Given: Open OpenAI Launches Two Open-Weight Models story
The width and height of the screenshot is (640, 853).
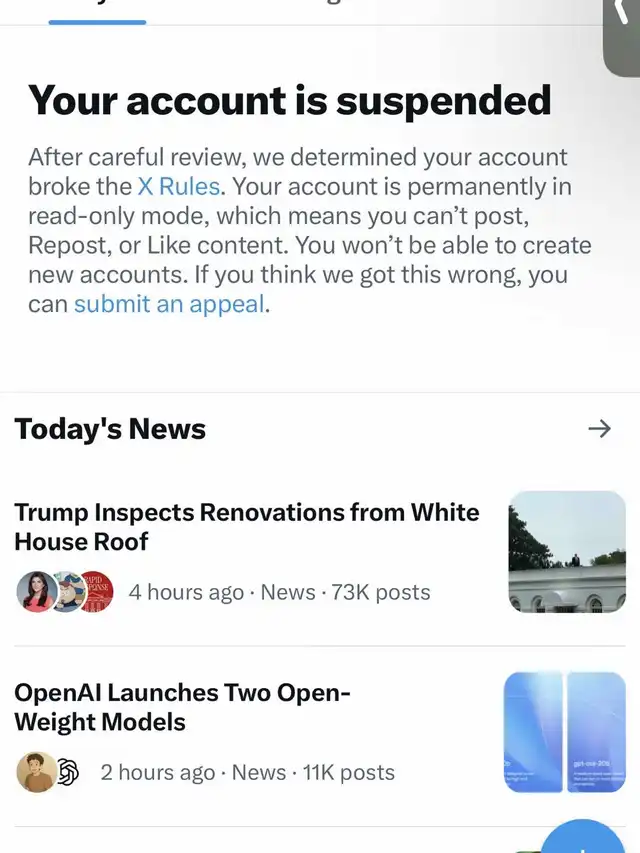Looking at the screenshot, I should 182,707.
